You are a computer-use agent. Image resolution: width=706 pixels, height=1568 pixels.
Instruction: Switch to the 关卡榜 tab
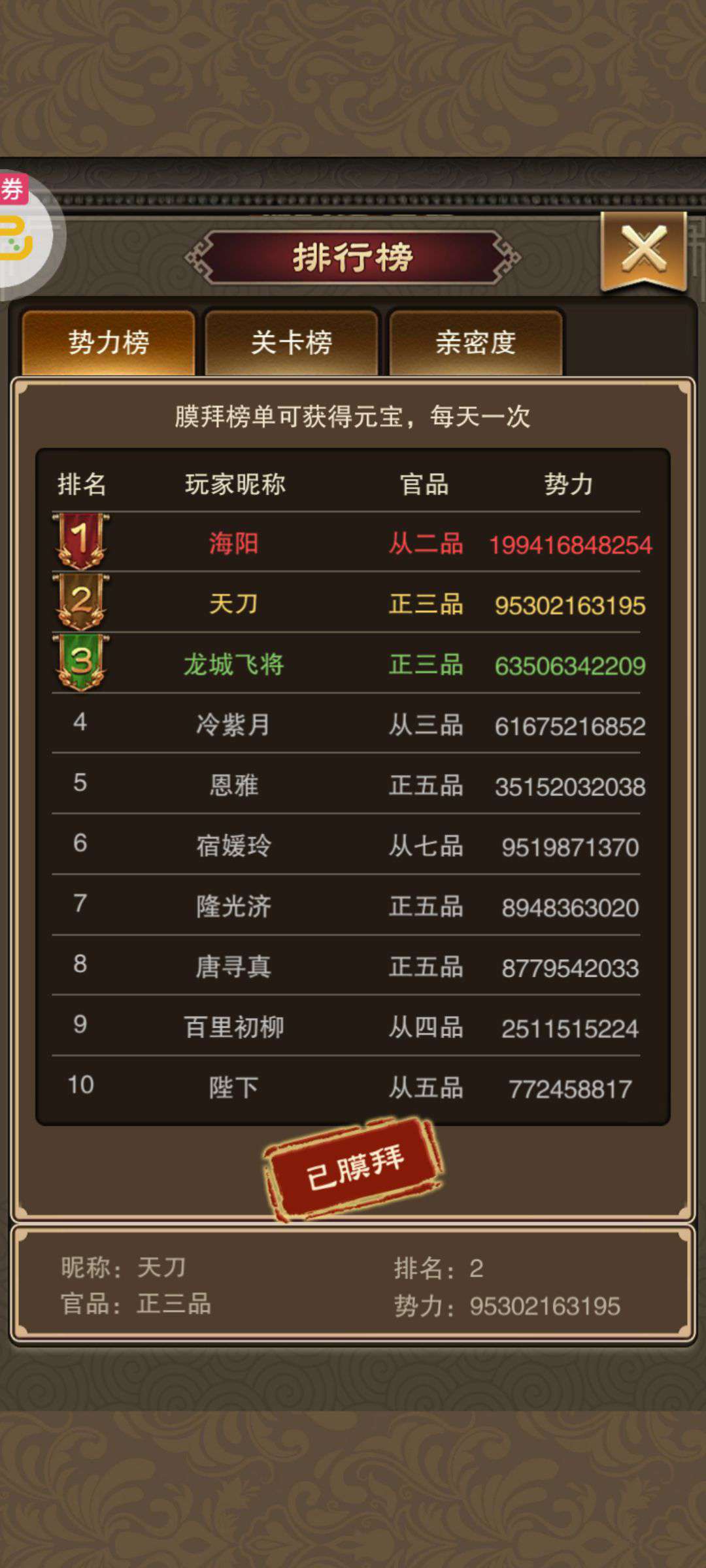(x=292, y=342)
